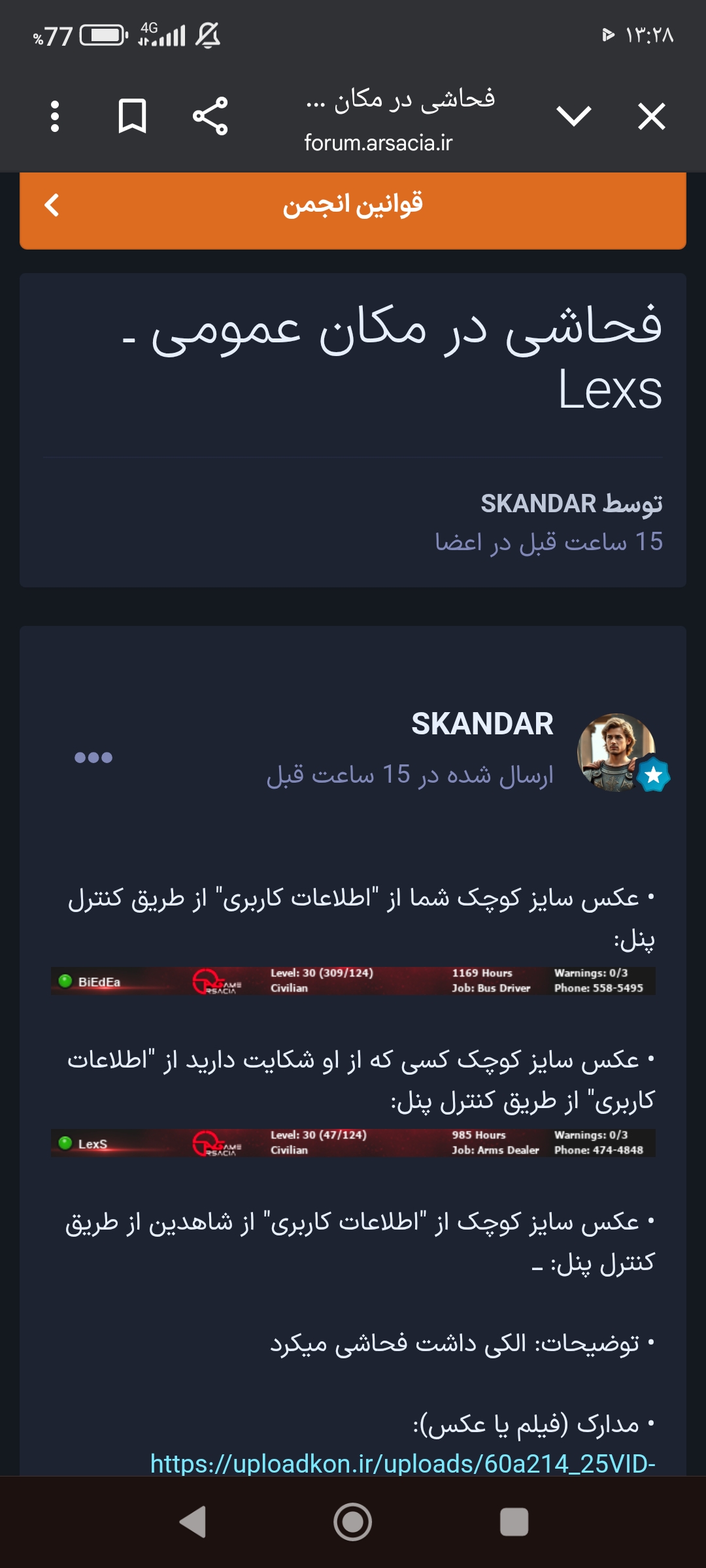Share this forum page
The height and width of the screenshot is (1568, 706).
[x=210, y=116]
